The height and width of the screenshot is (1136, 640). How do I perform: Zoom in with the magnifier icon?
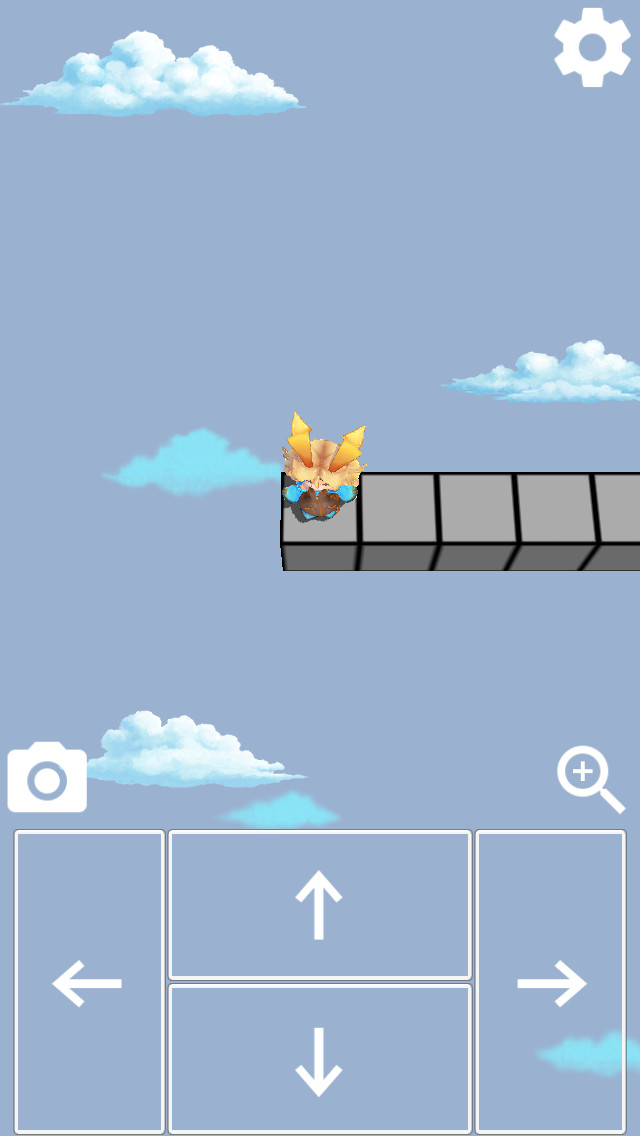[589, 779]
